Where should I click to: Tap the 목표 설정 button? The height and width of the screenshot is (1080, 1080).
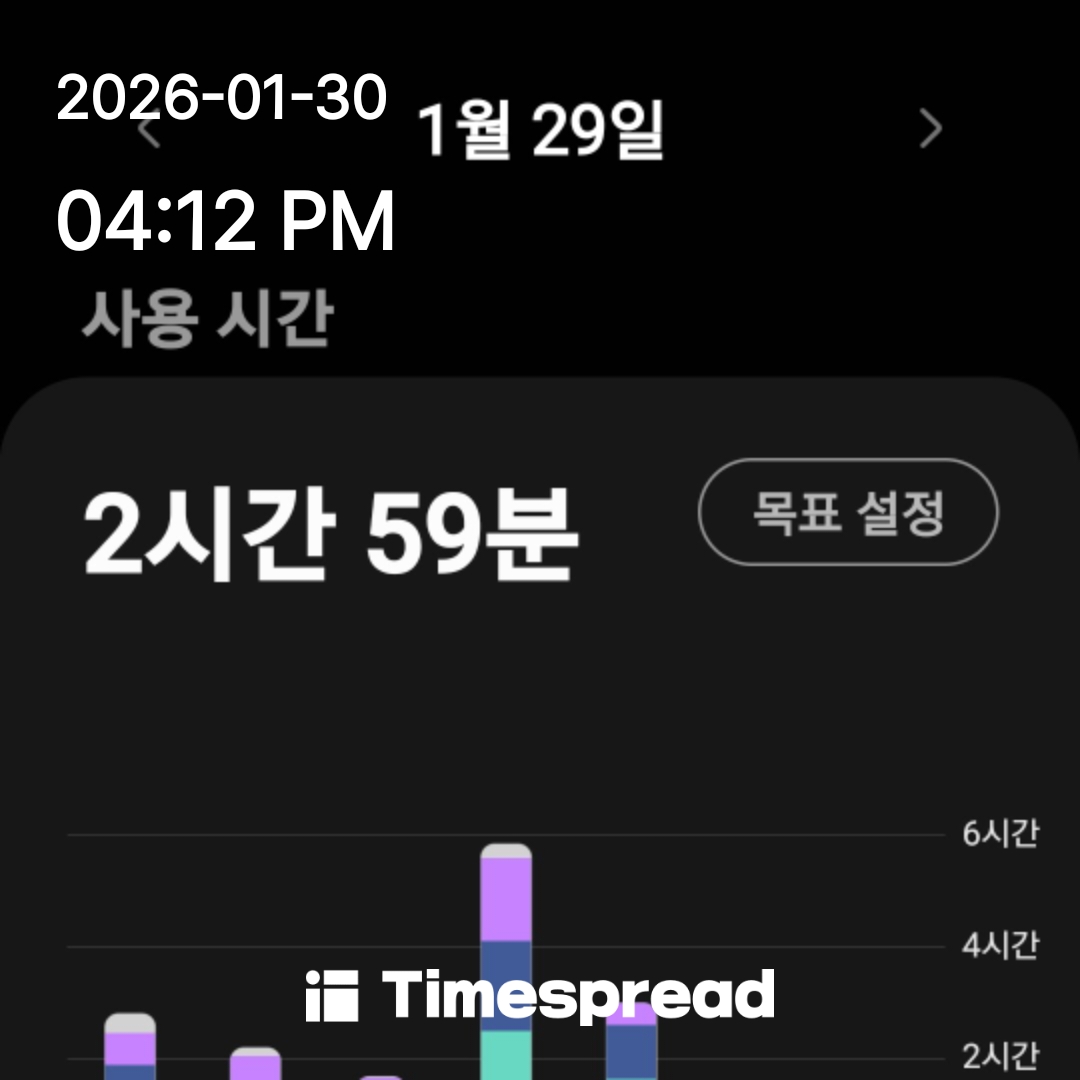[847, 512]
